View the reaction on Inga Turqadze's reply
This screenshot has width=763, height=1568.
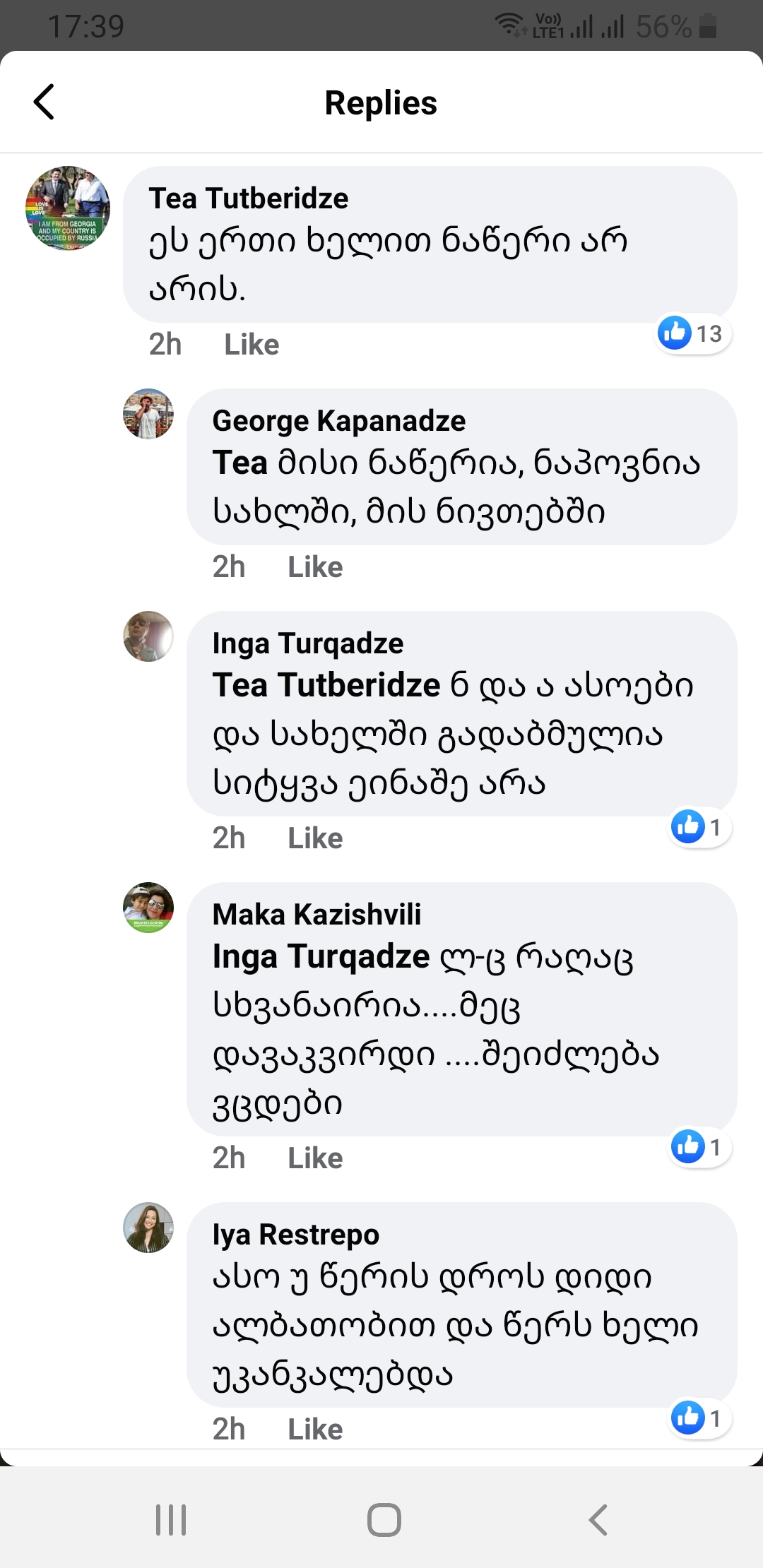coord(699,827)
